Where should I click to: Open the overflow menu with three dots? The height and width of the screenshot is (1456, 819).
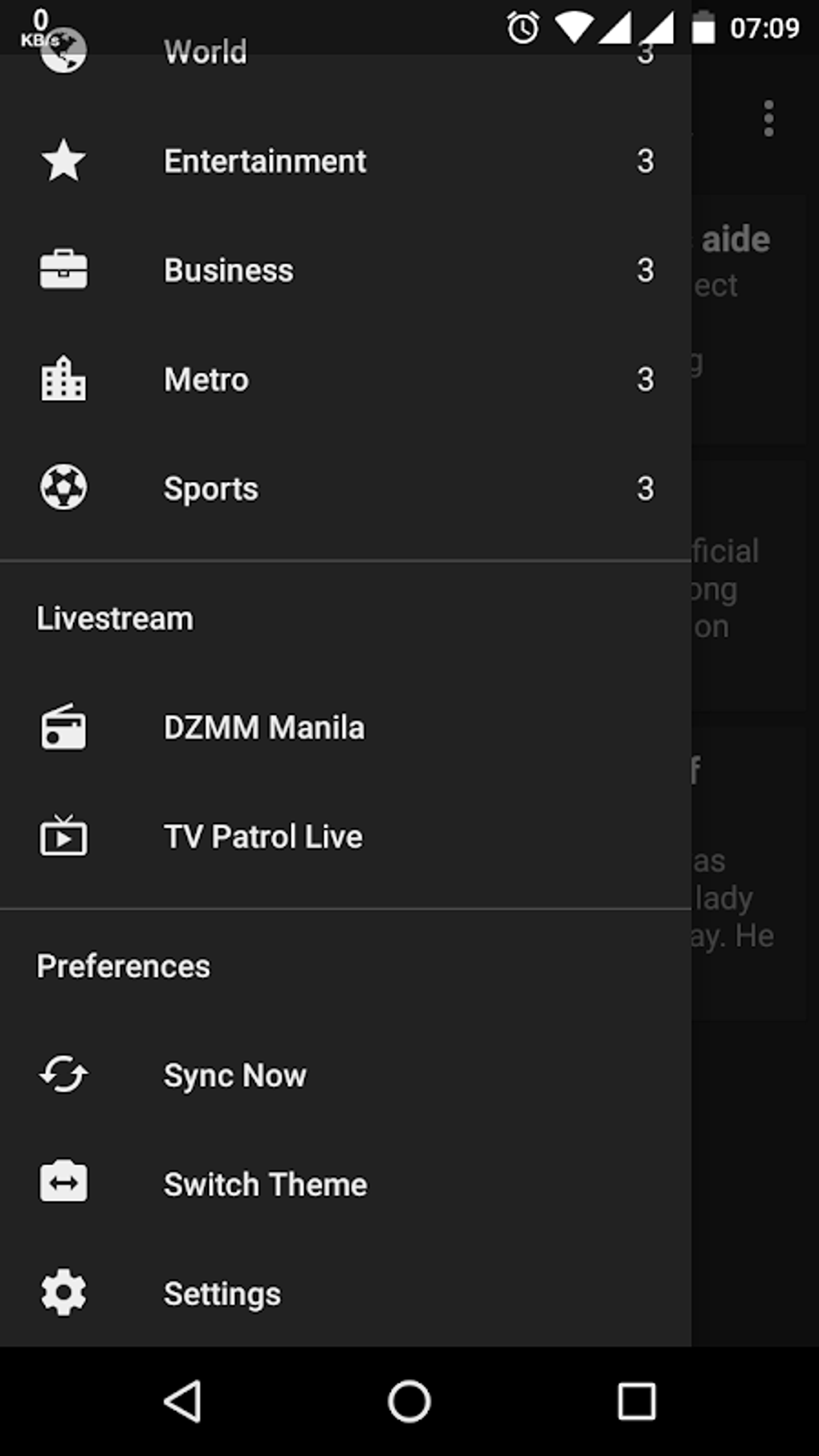[768, 119]
